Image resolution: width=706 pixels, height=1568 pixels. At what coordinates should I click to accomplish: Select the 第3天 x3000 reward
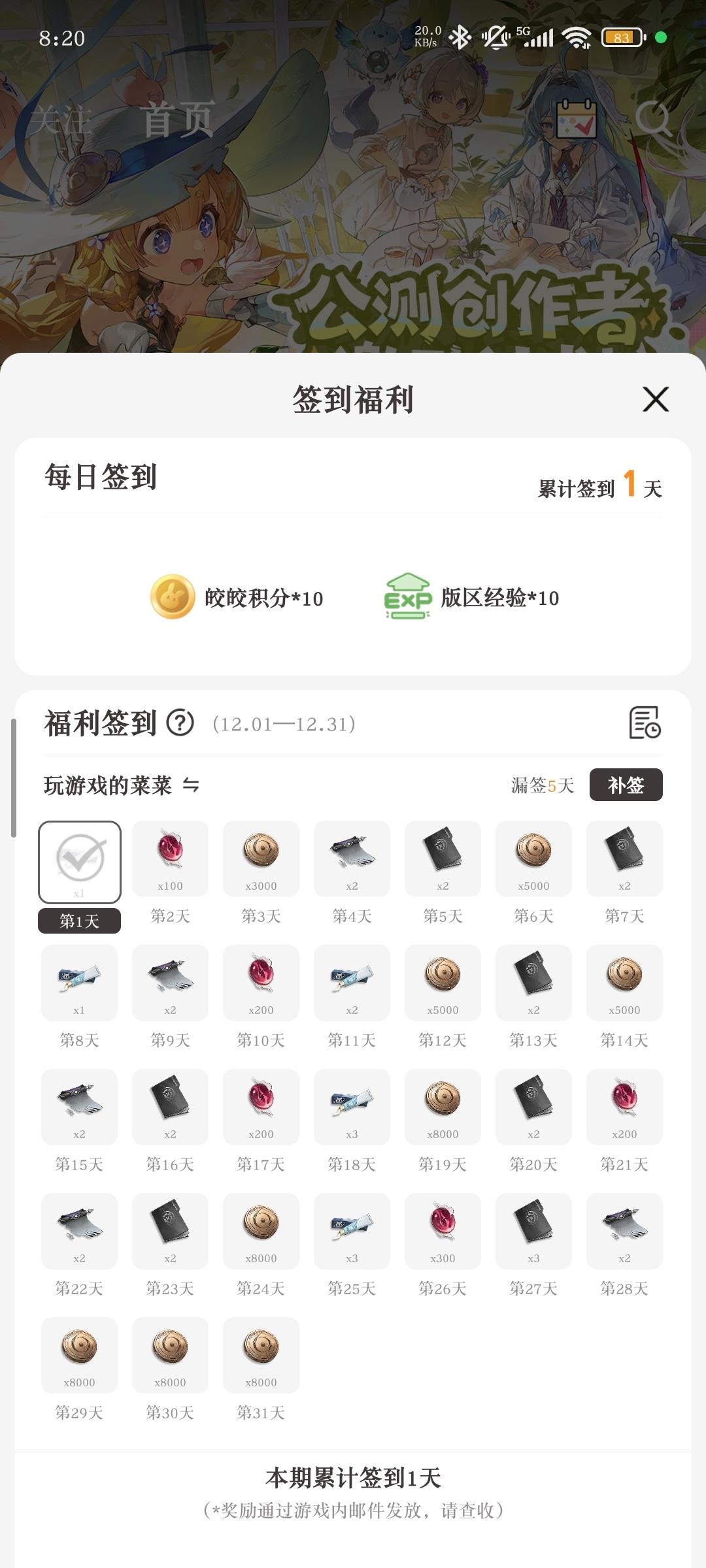tap(261, 858)
